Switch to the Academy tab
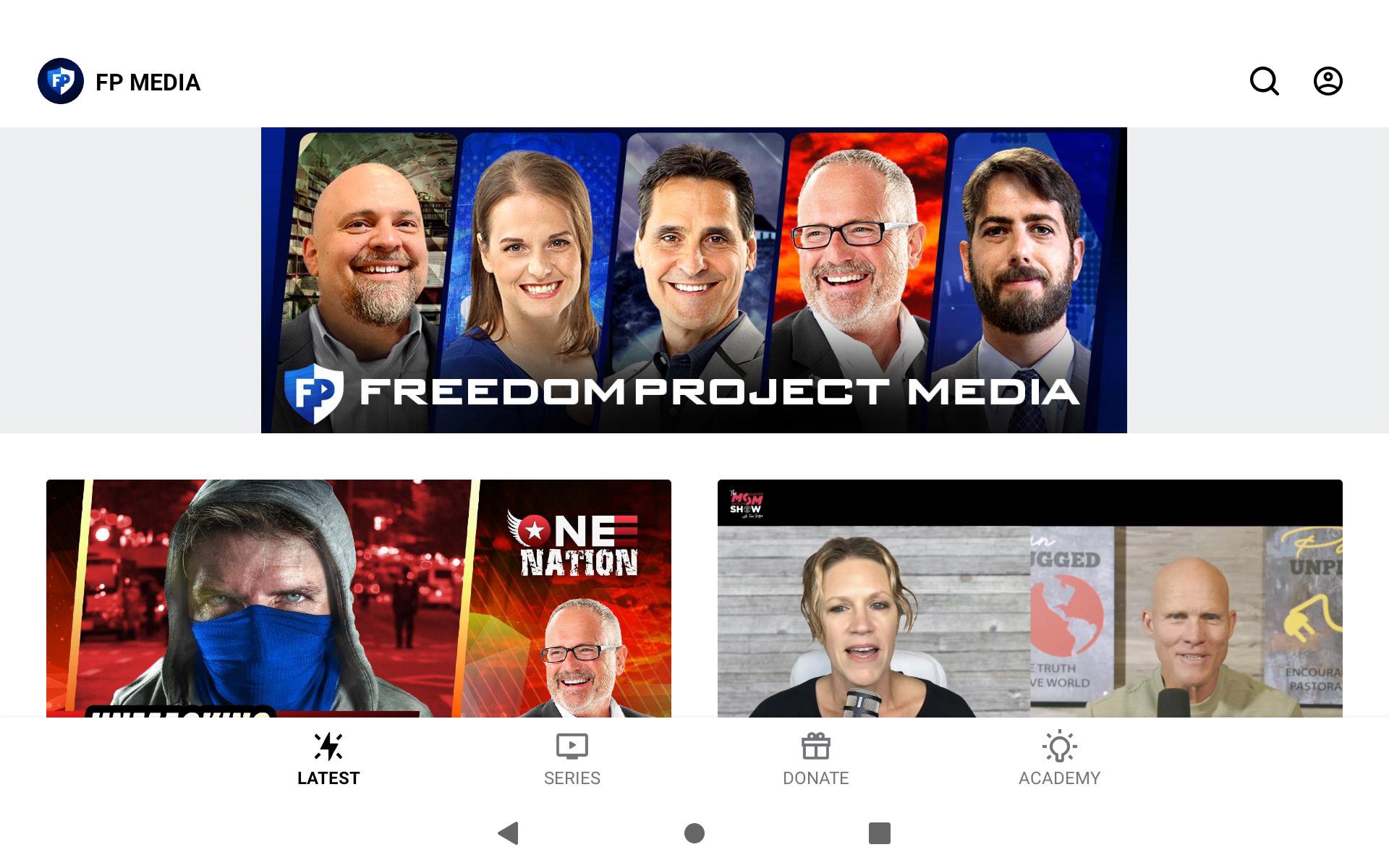Image resolution: width=1389 pixels, height=868 pixels. tap(1059, 759)
